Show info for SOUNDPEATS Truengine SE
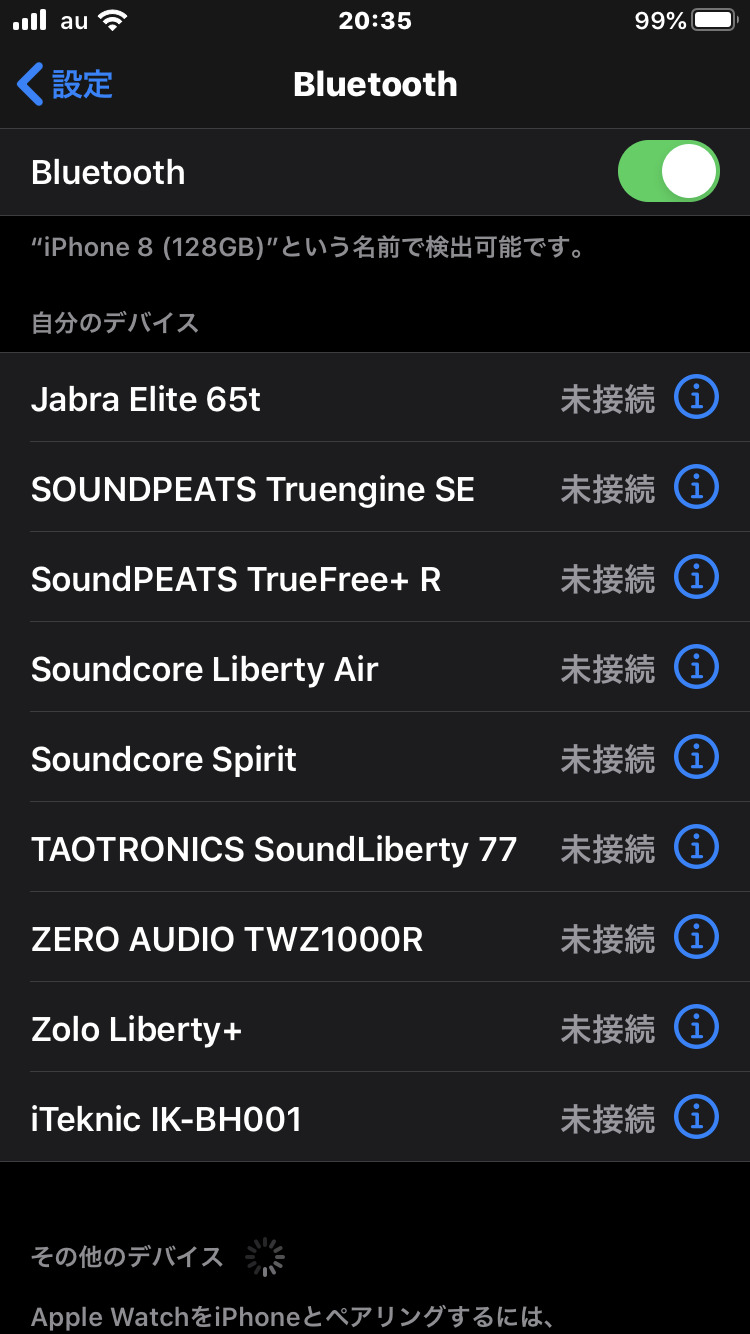750x1334 pixels. coord(697,489)
